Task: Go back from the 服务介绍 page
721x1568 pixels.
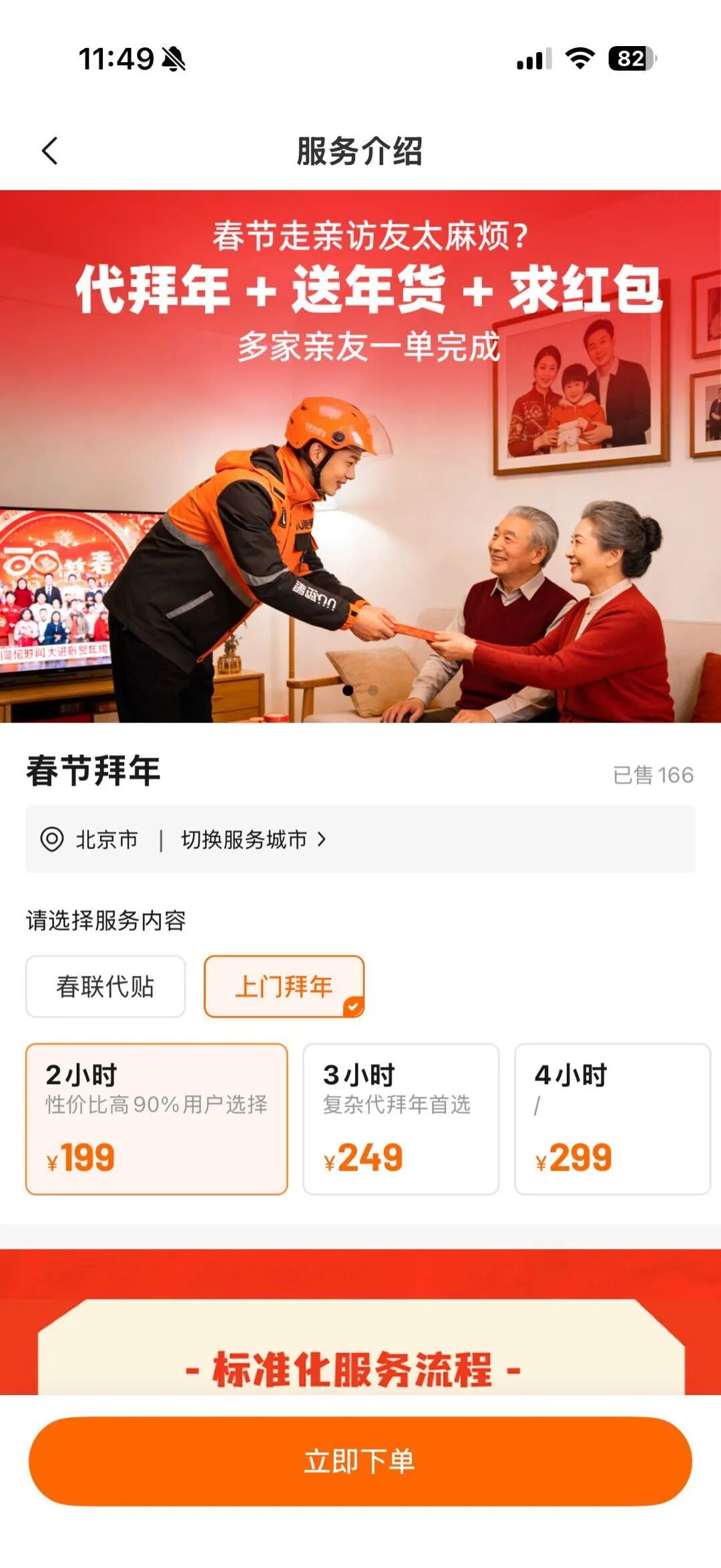Action: pyautogui.click(x=50, y=151)
